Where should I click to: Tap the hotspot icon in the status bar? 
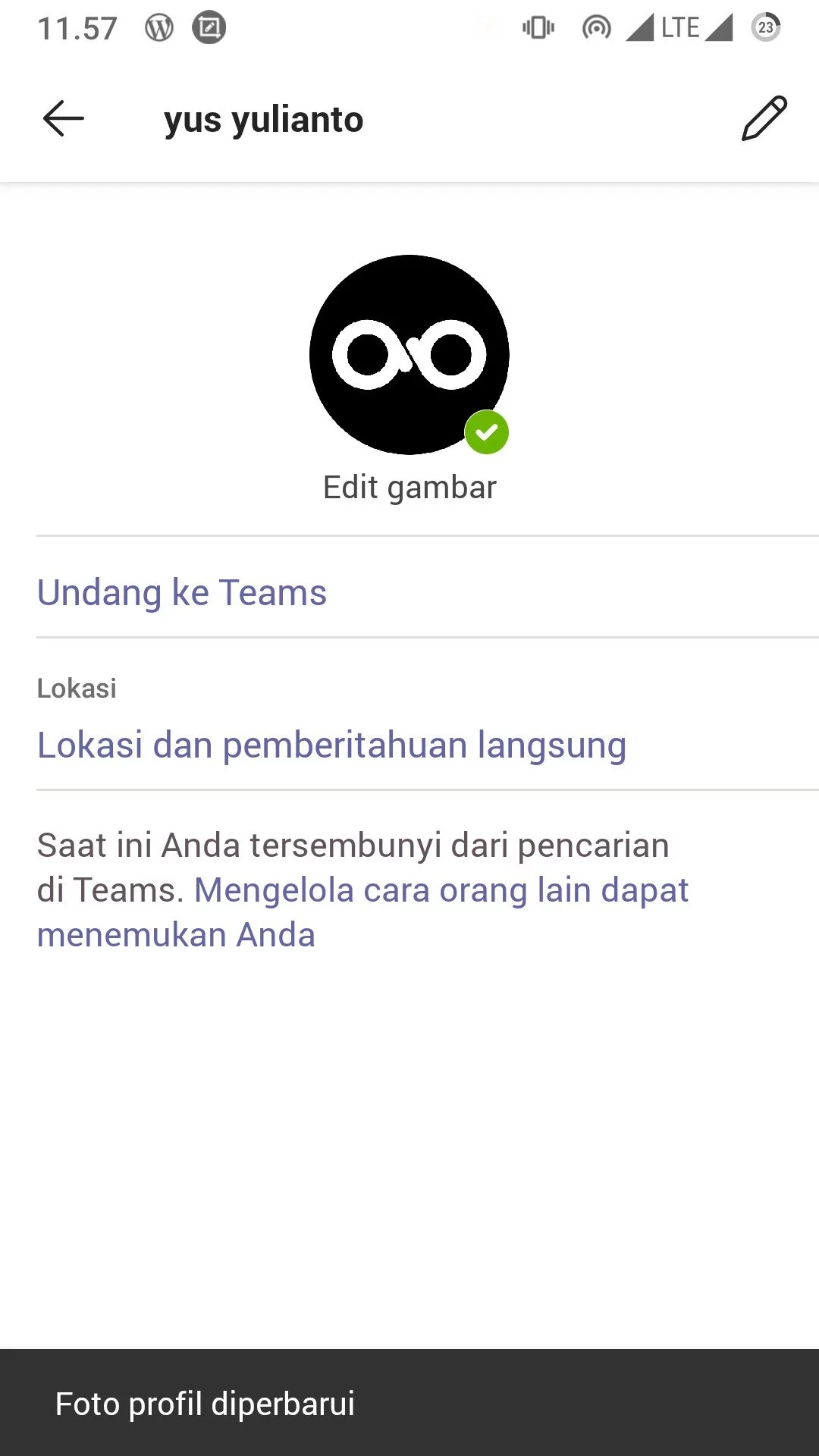[597, 27]
